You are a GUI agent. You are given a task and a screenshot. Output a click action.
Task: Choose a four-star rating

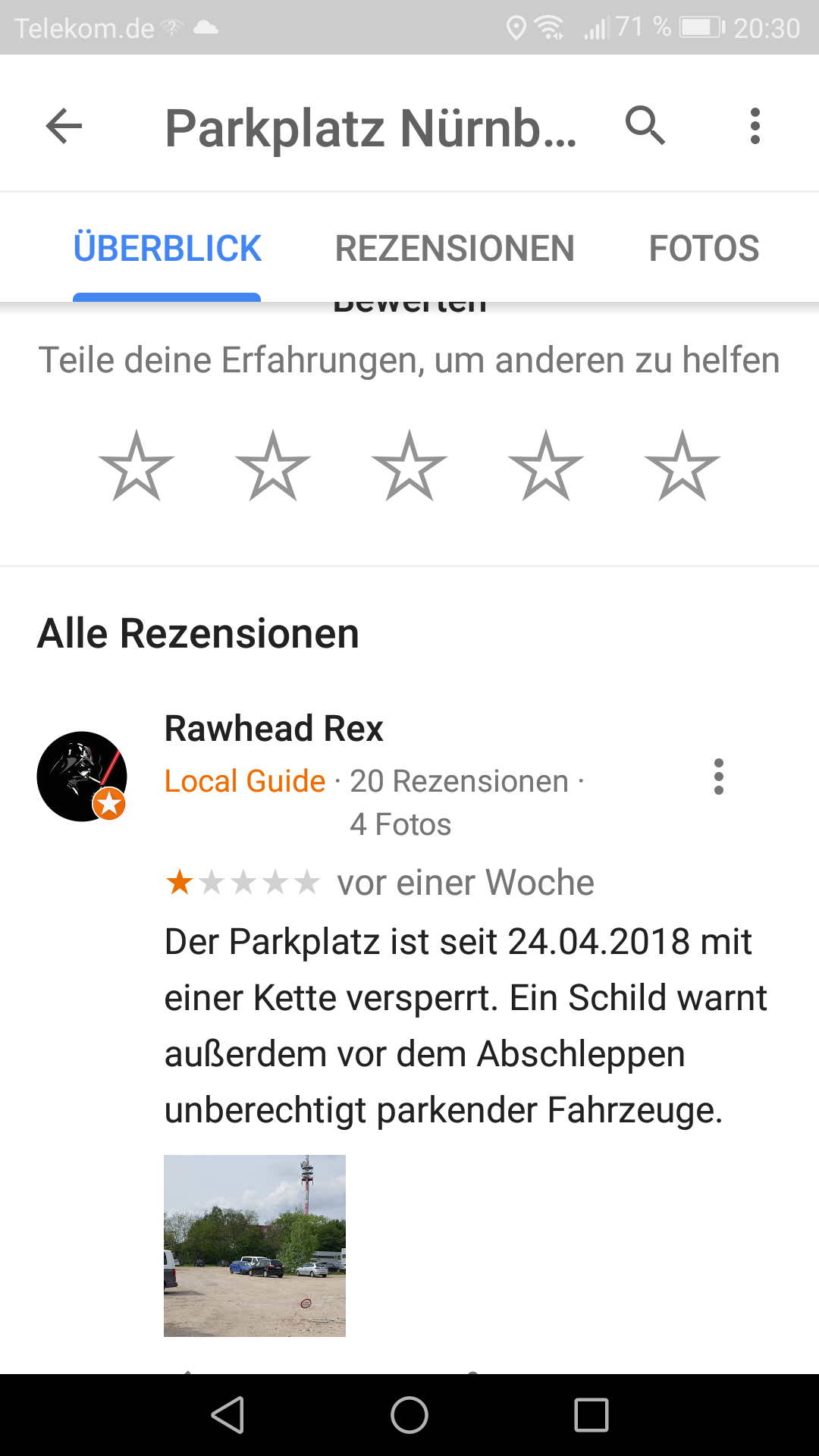546,466
